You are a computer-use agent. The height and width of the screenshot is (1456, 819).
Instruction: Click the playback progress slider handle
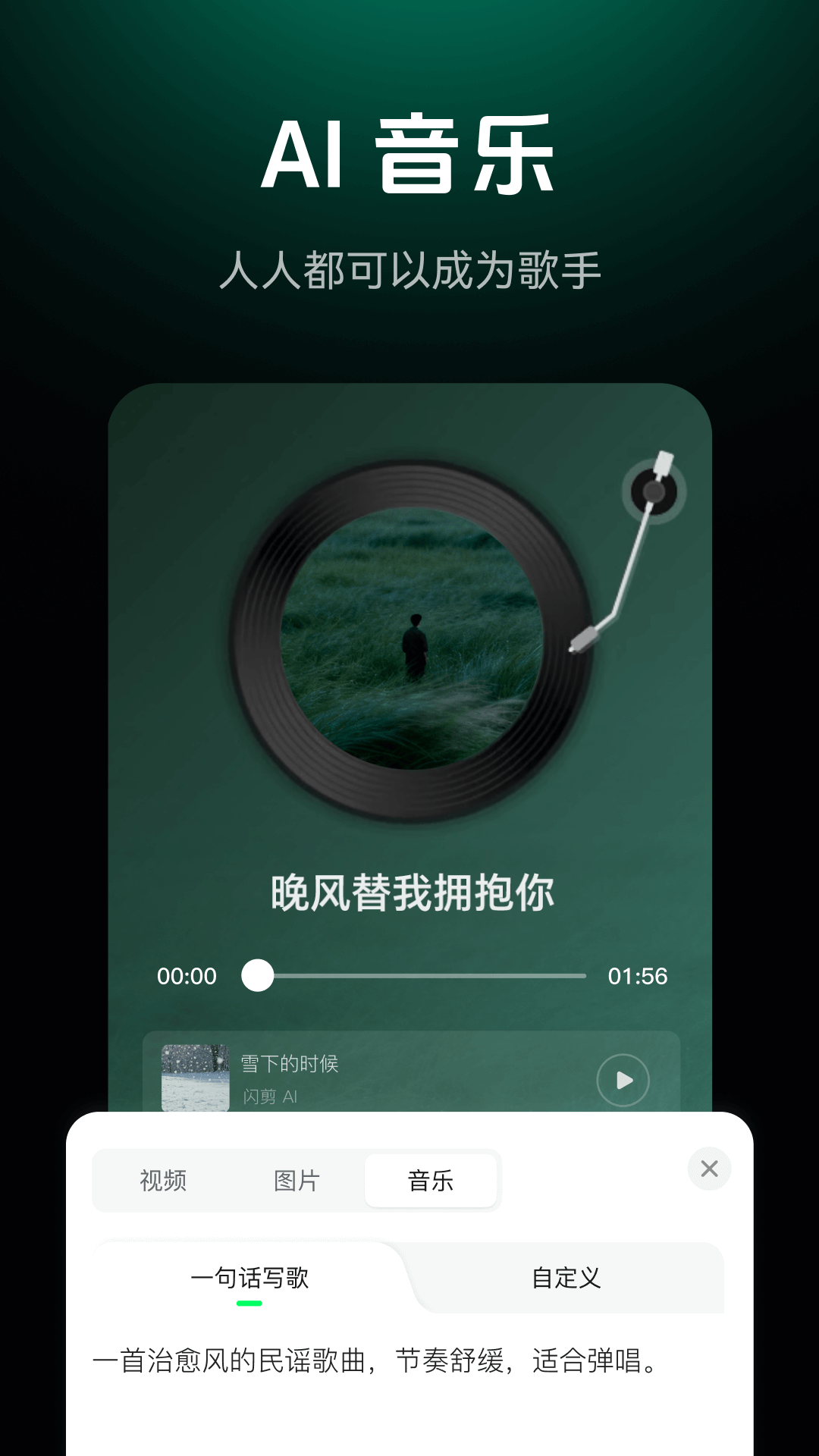(x=259, y=976)
